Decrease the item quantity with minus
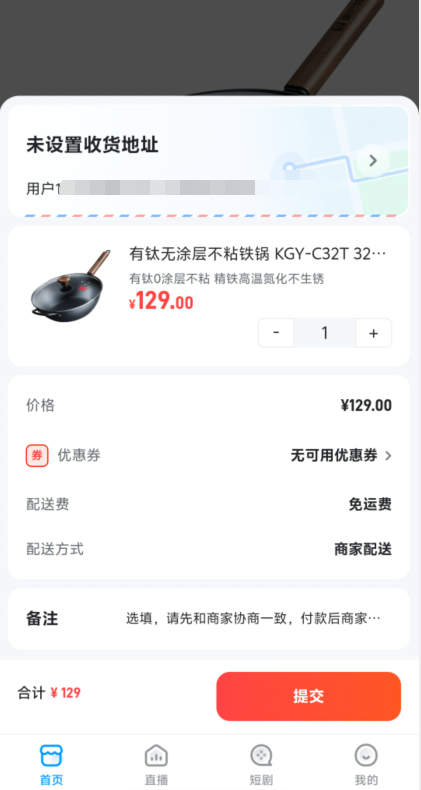 click(x=276, y=333)
